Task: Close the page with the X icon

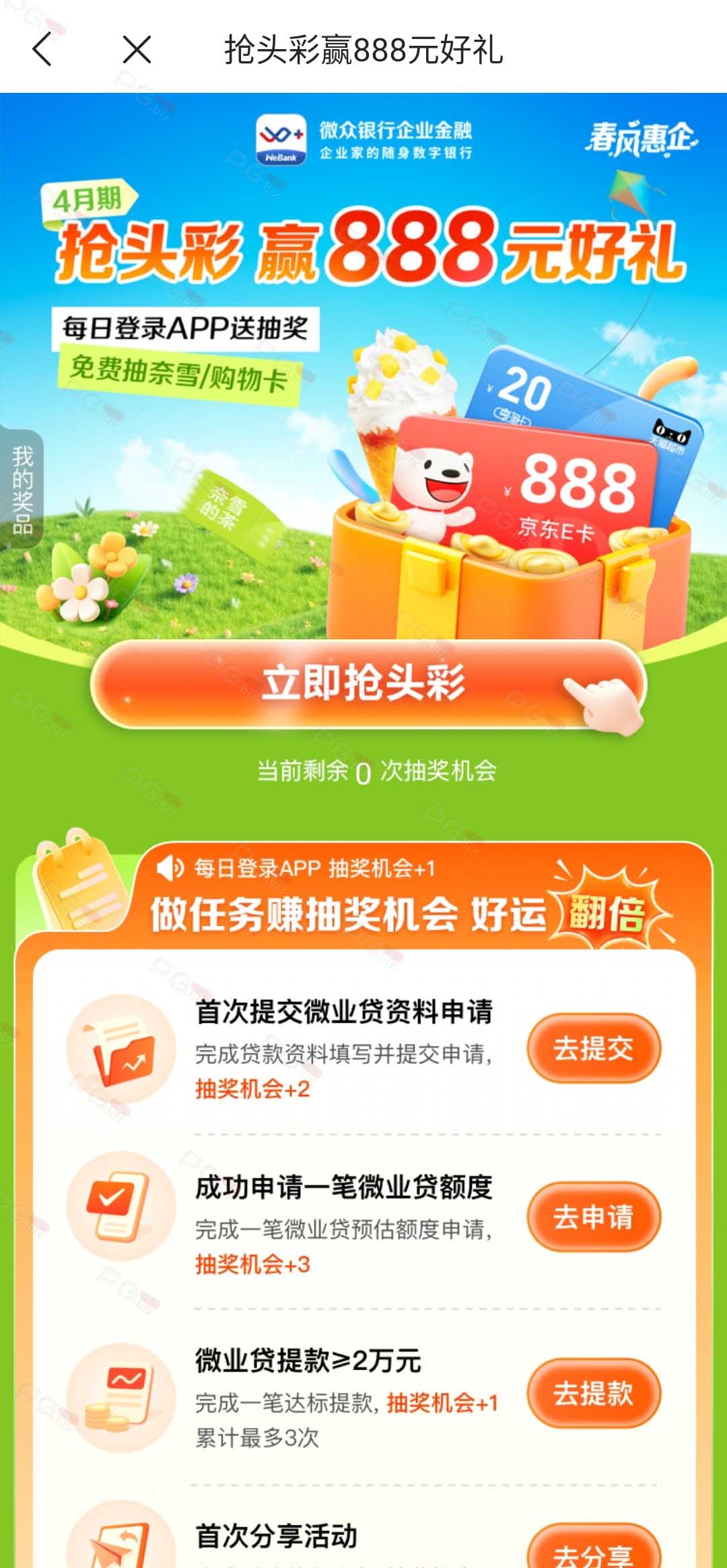Action: pyautogui.click(x=137, y=50)
